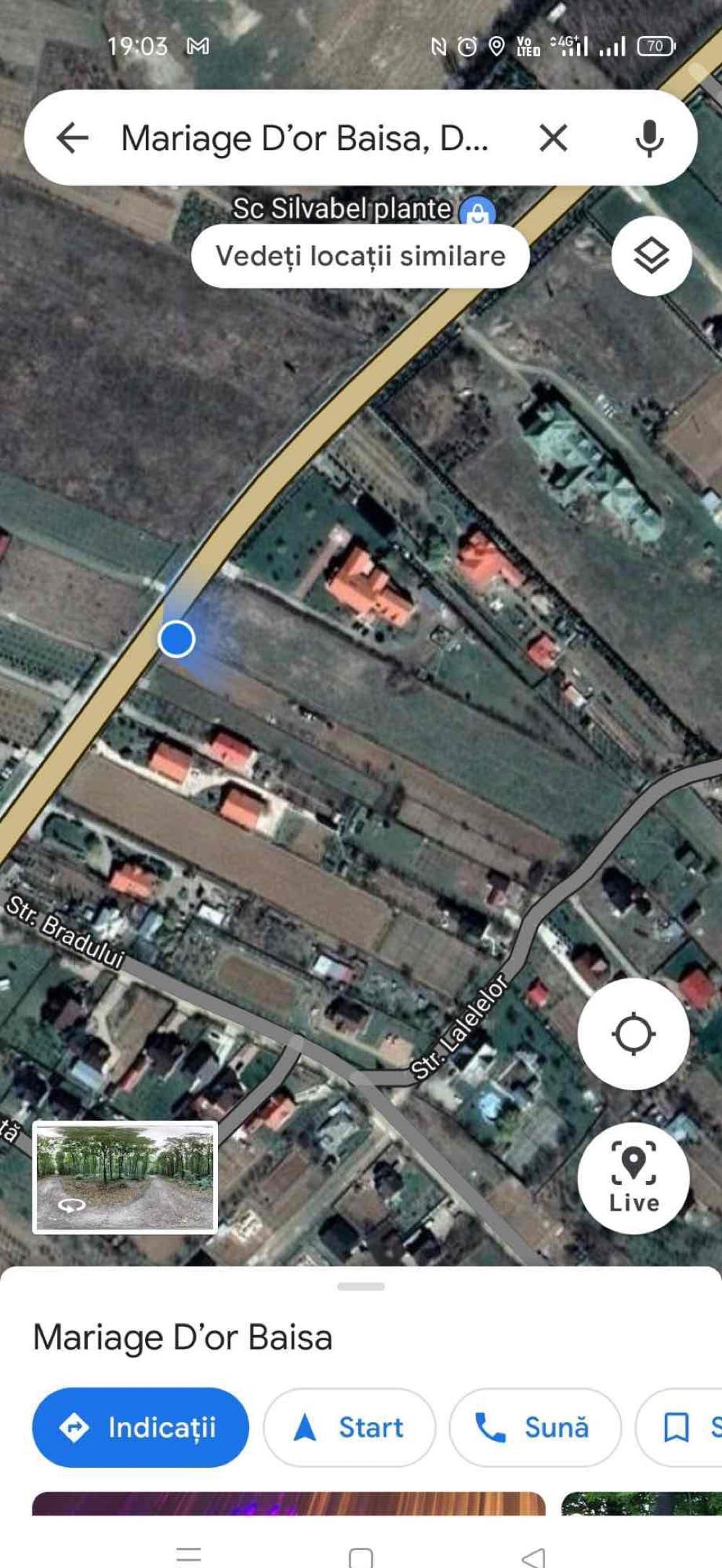Viewport: 722px width, 1568px height.
Task: Open the map layers selector
Action: point(651,255)
